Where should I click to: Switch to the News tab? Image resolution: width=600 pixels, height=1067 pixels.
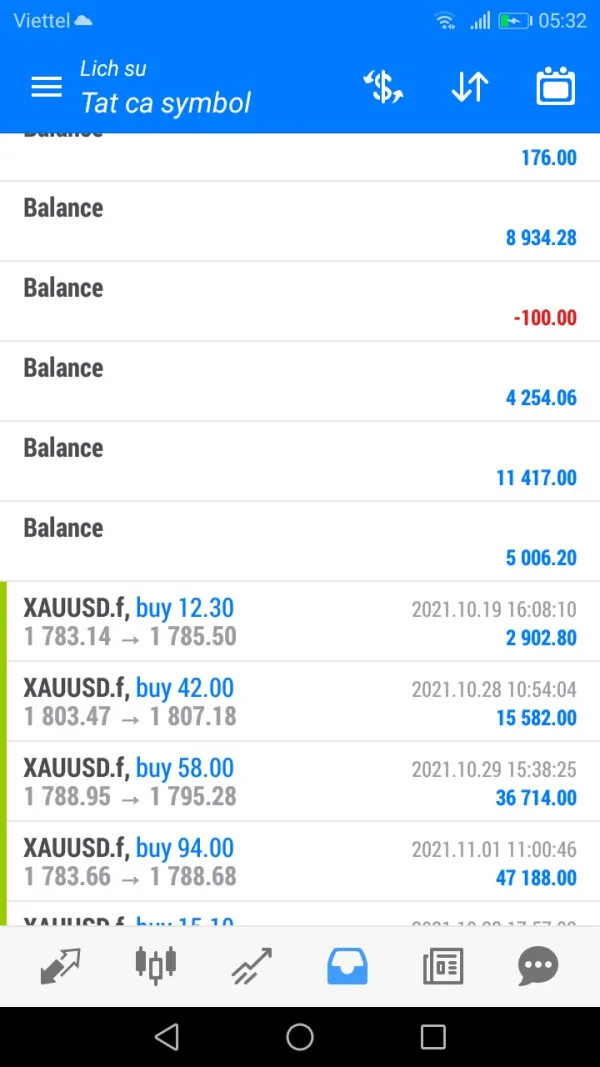click(x=442, y=966)
